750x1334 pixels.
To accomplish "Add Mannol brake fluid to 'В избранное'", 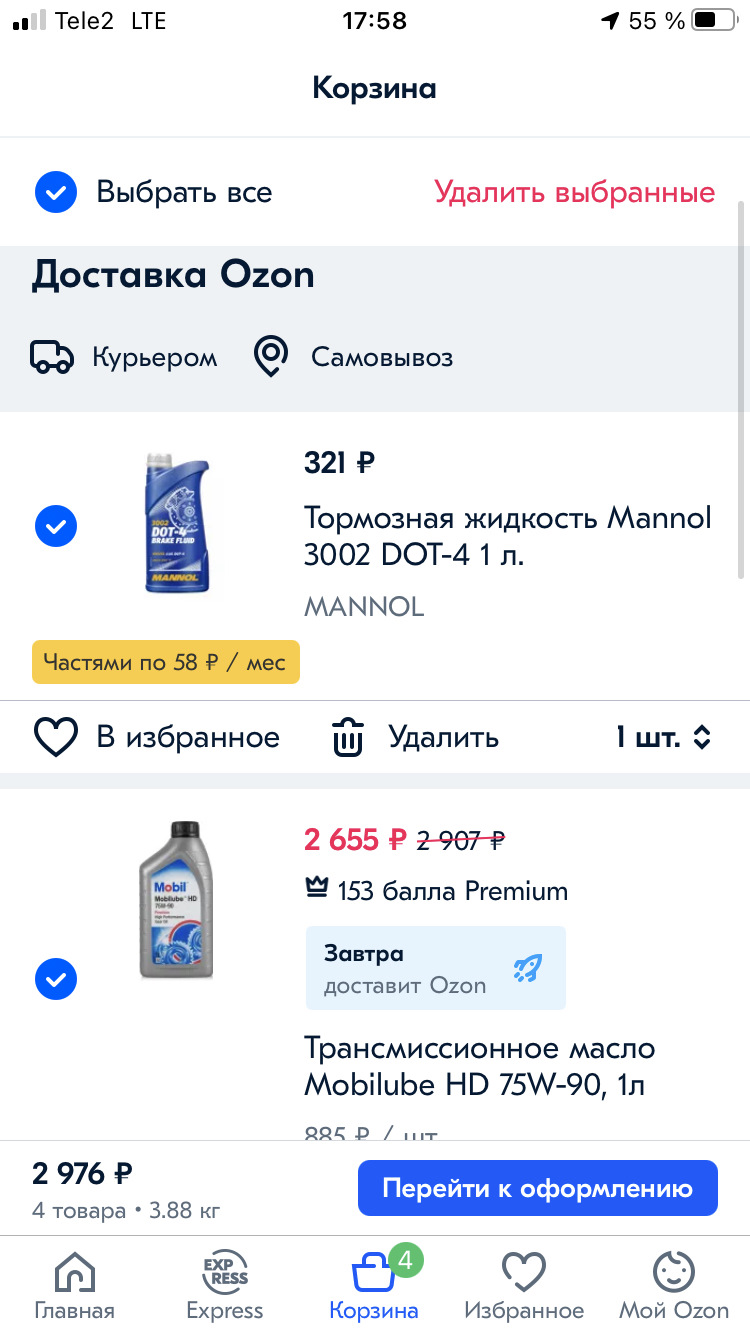I will (x=157, y=738).
